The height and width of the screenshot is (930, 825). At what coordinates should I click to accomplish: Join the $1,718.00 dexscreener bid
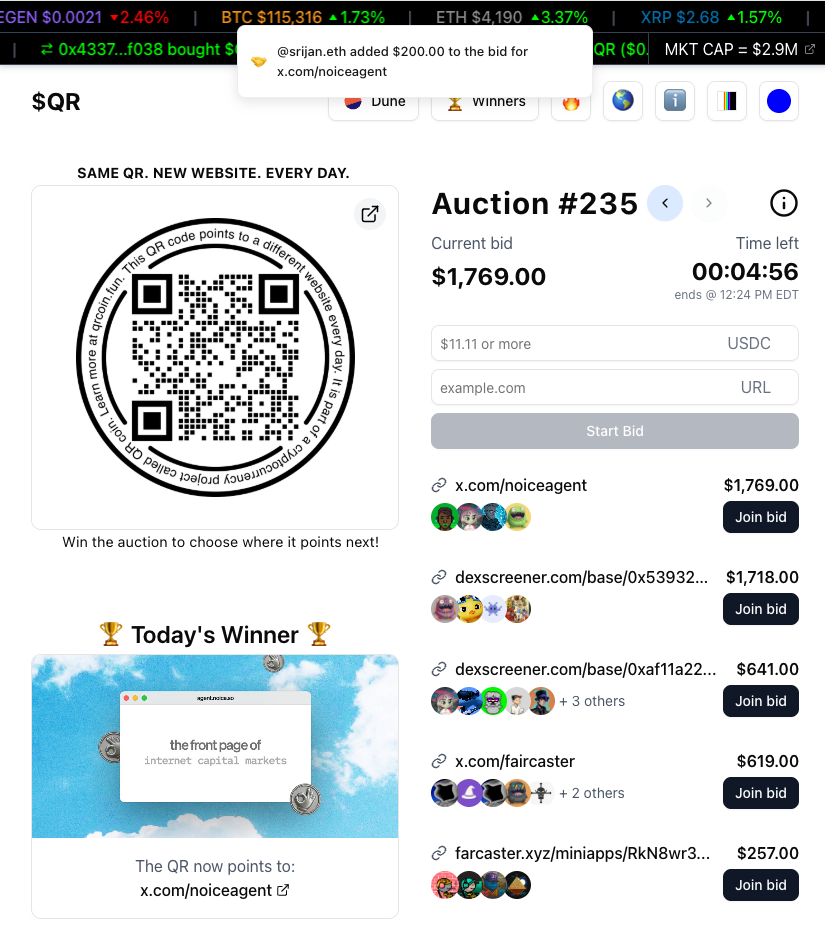(760, 609)
